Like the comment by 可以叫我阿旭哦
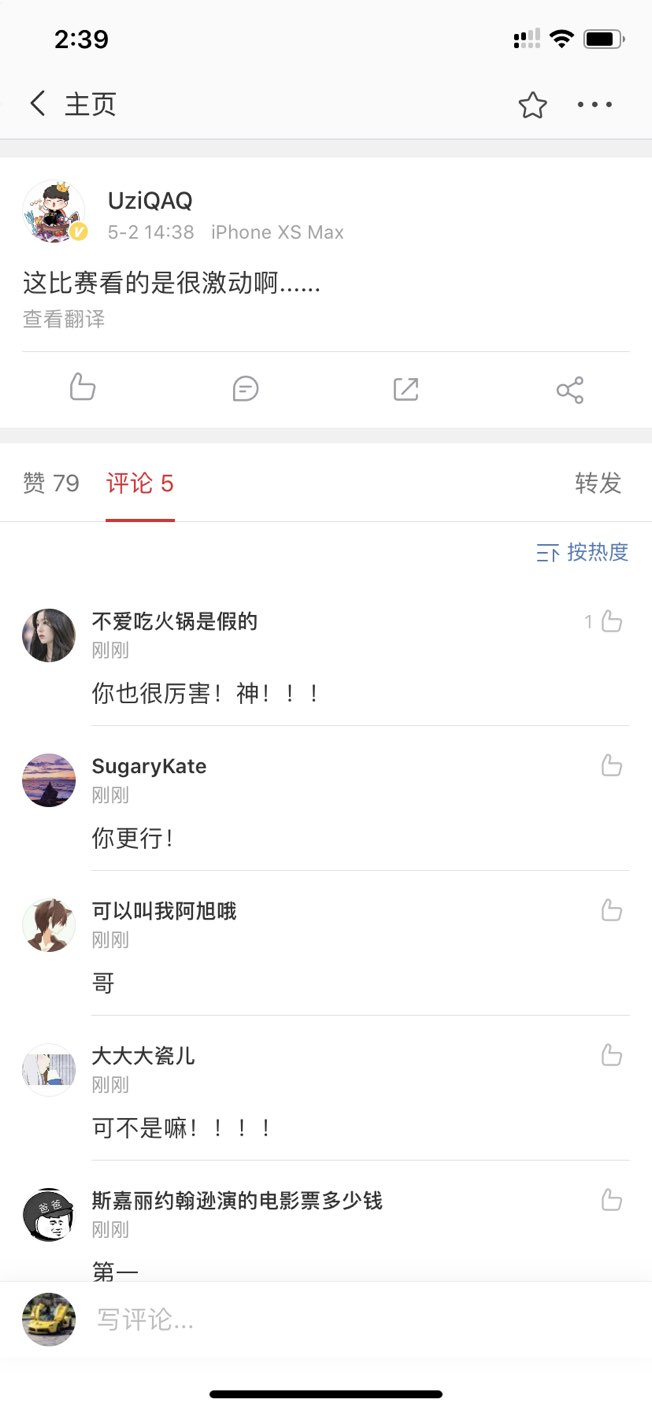The height and width of the screenshot is (1411, 652). (611, 911)
